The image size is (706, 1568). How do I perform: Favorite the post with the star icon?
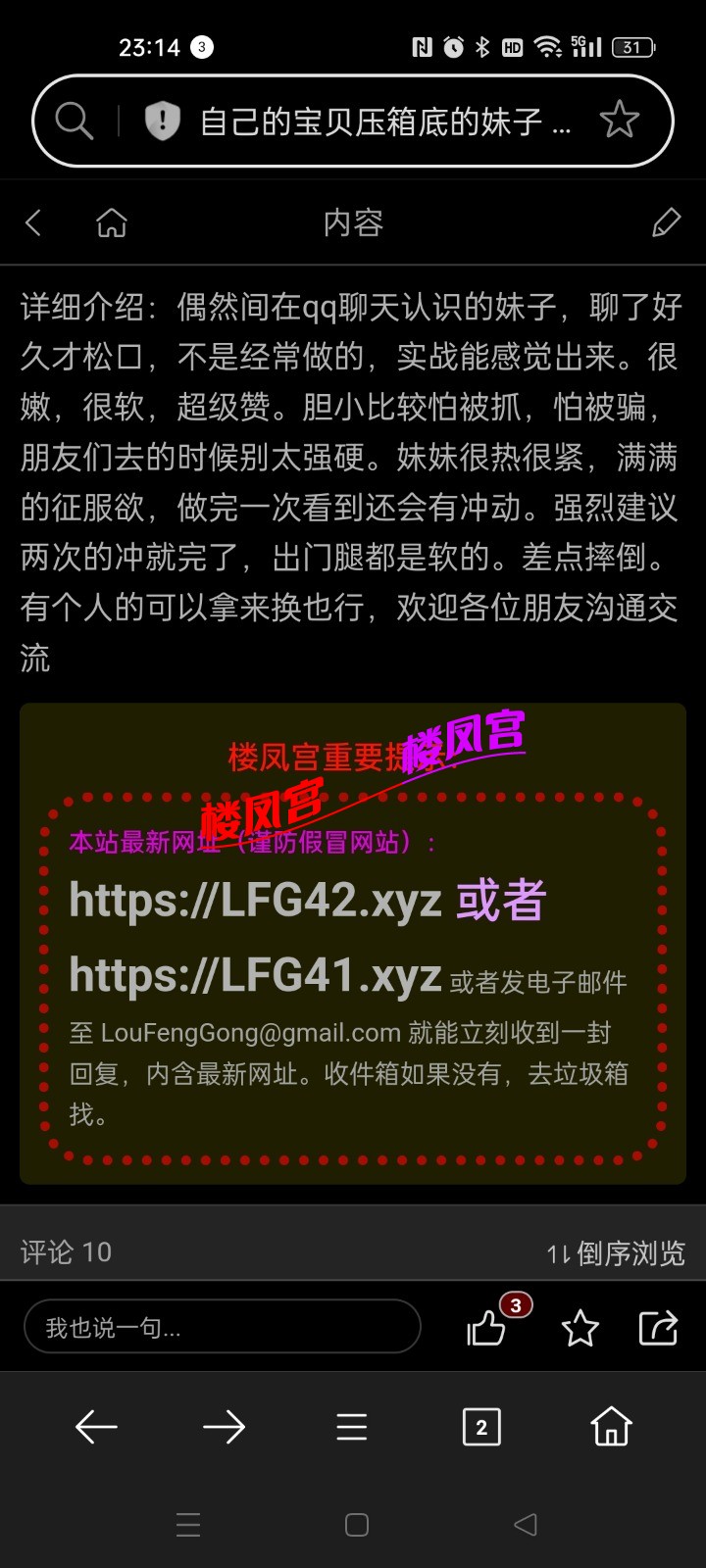tap(580, 1329)
